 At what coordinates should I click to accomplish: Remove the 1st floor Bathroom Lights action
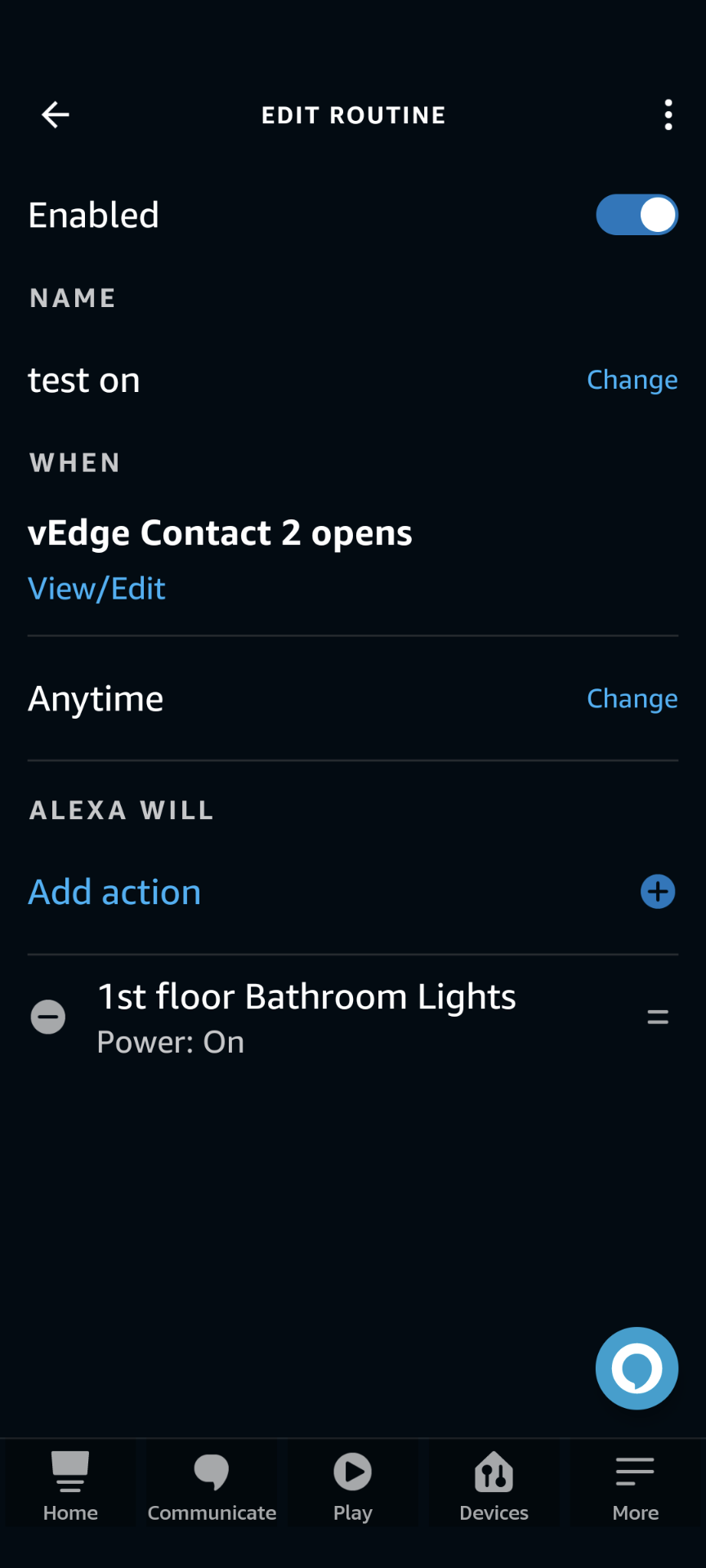pos(48,1017)
